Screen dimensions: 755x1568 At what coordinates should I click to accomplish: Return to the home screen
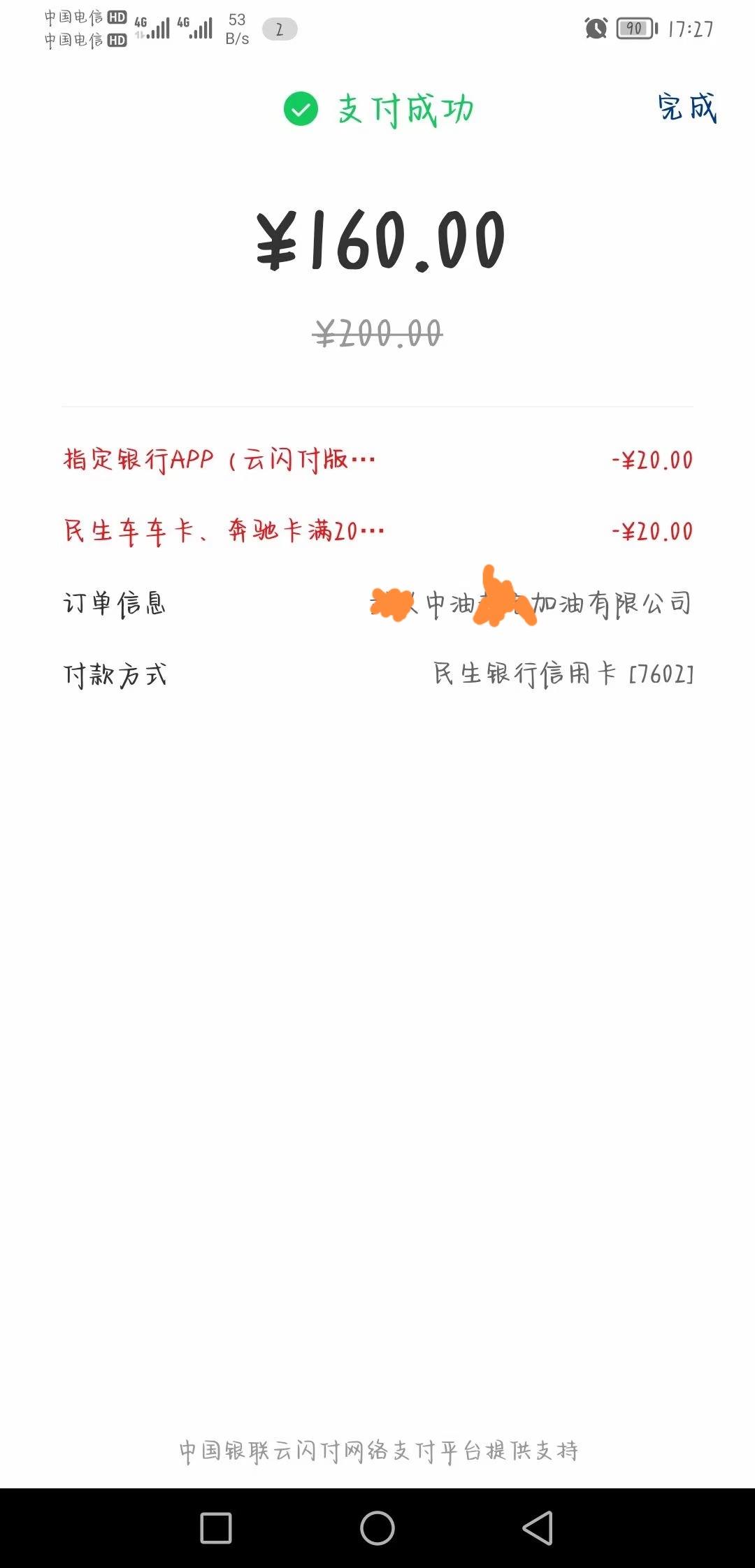(377, 1527)
